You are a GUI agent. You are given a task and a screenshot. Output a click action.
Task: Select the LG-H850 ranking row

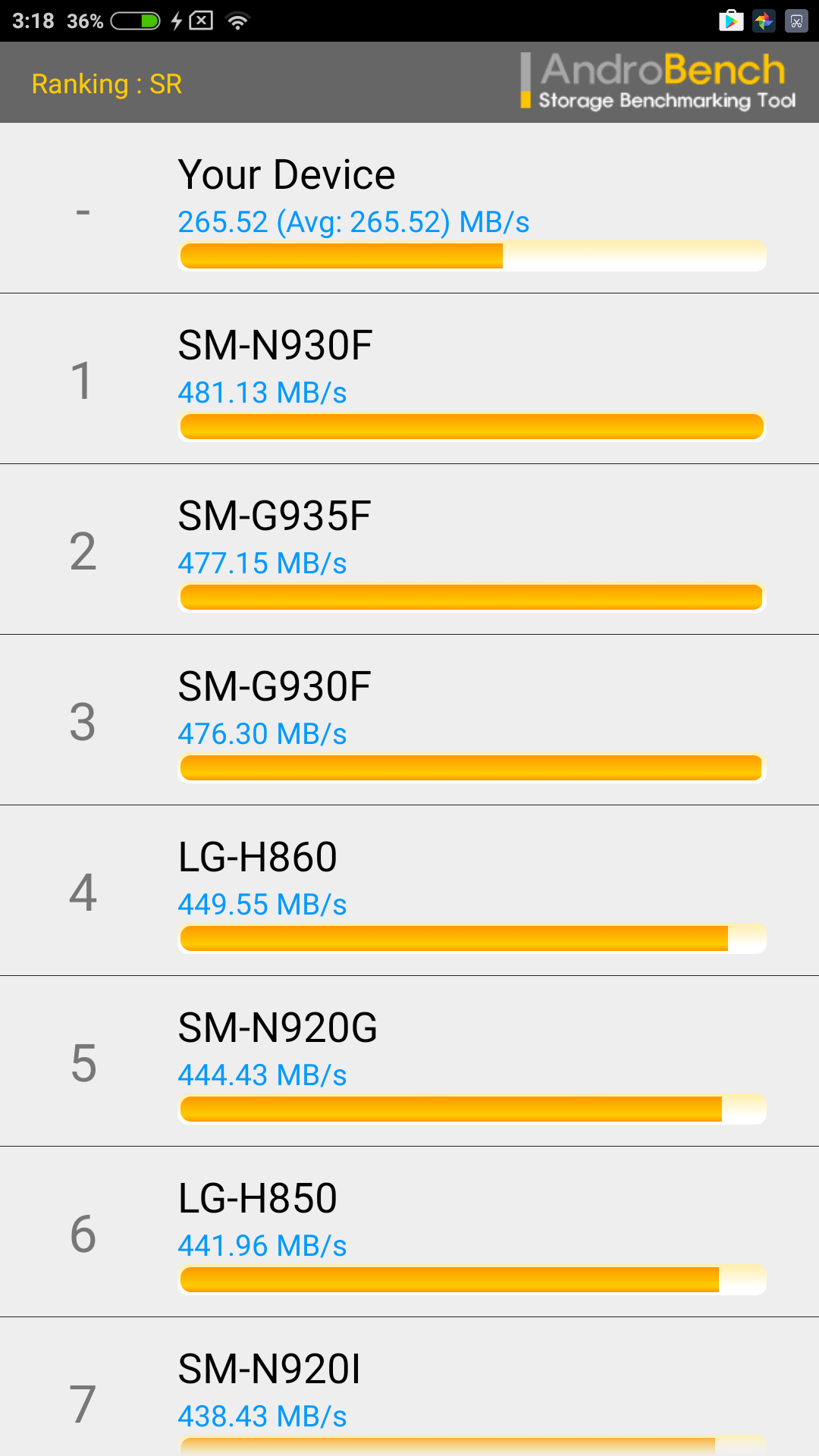point(409,1232)
